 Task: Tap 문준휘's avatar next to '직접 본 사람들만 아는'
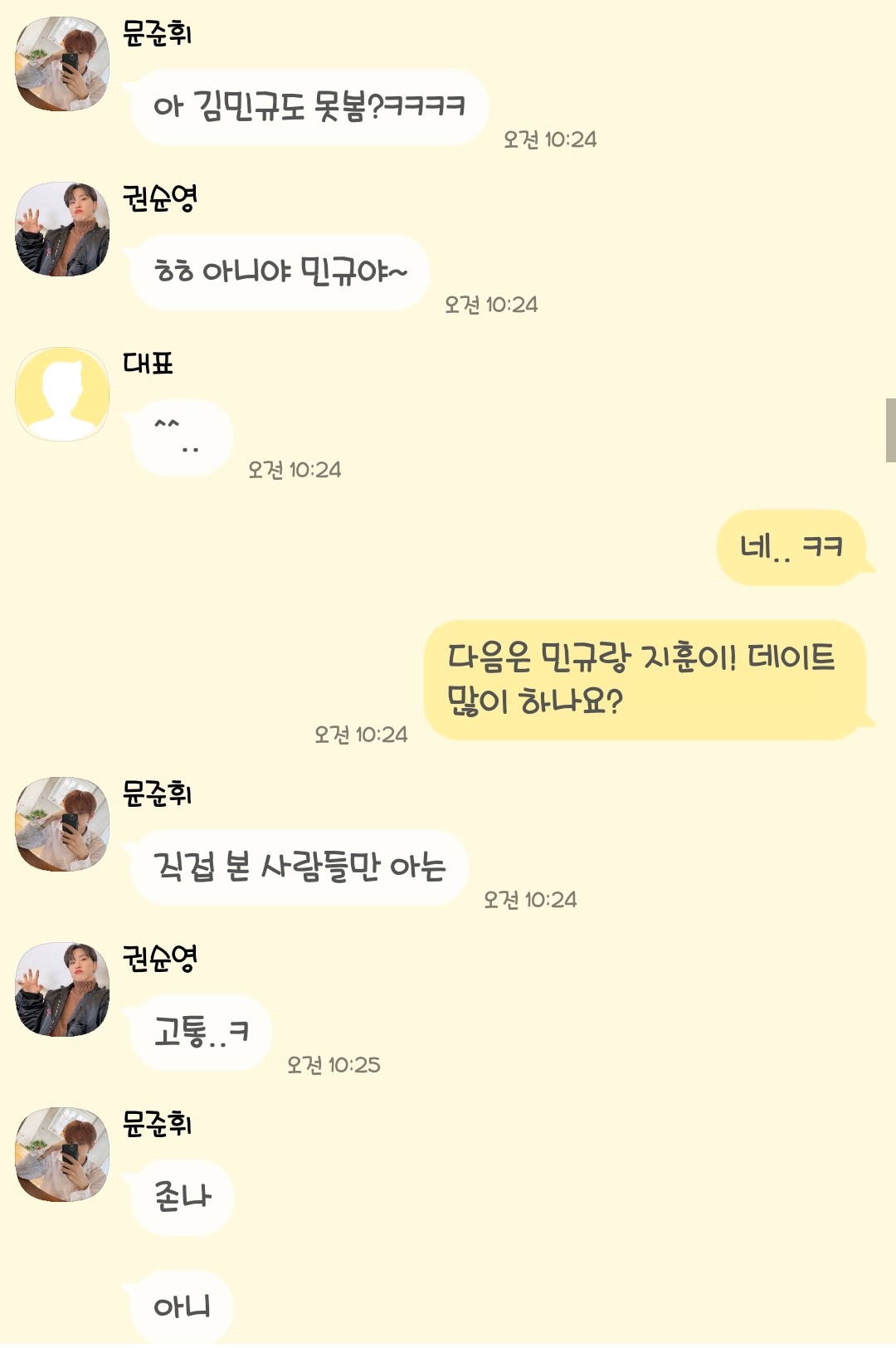pyautogui.click(x=62, y=824)
